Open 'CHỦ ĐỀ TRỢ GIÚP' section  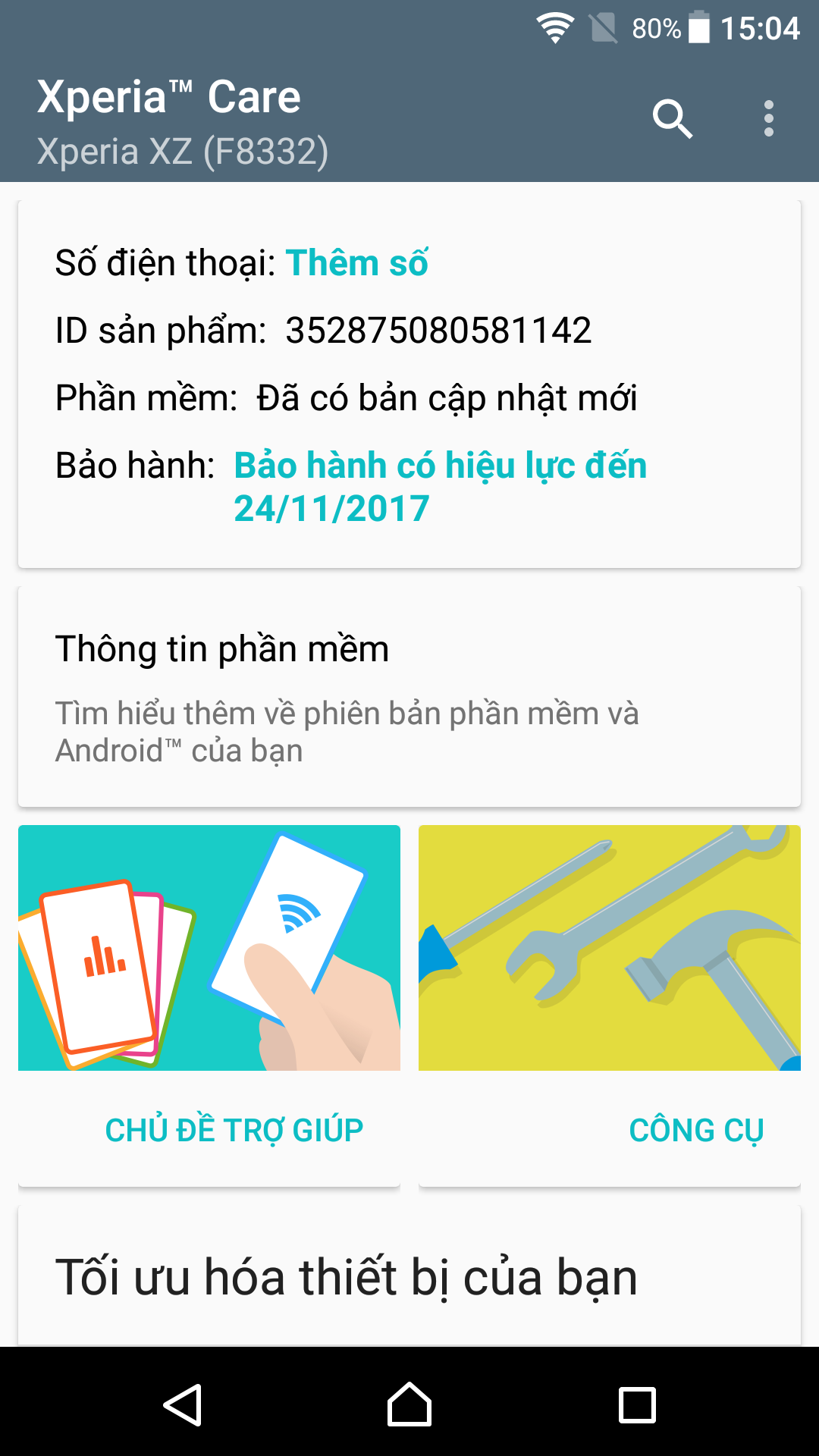pyautogui.click(x=234, y=1128)
